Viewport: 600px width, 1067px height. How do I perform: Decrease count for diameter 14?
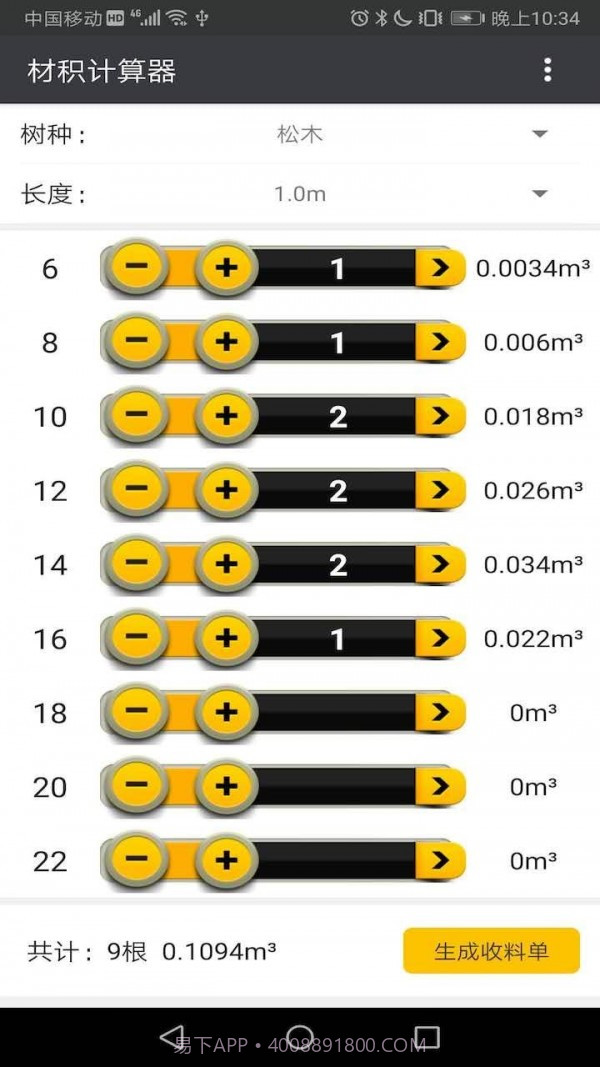137,564
